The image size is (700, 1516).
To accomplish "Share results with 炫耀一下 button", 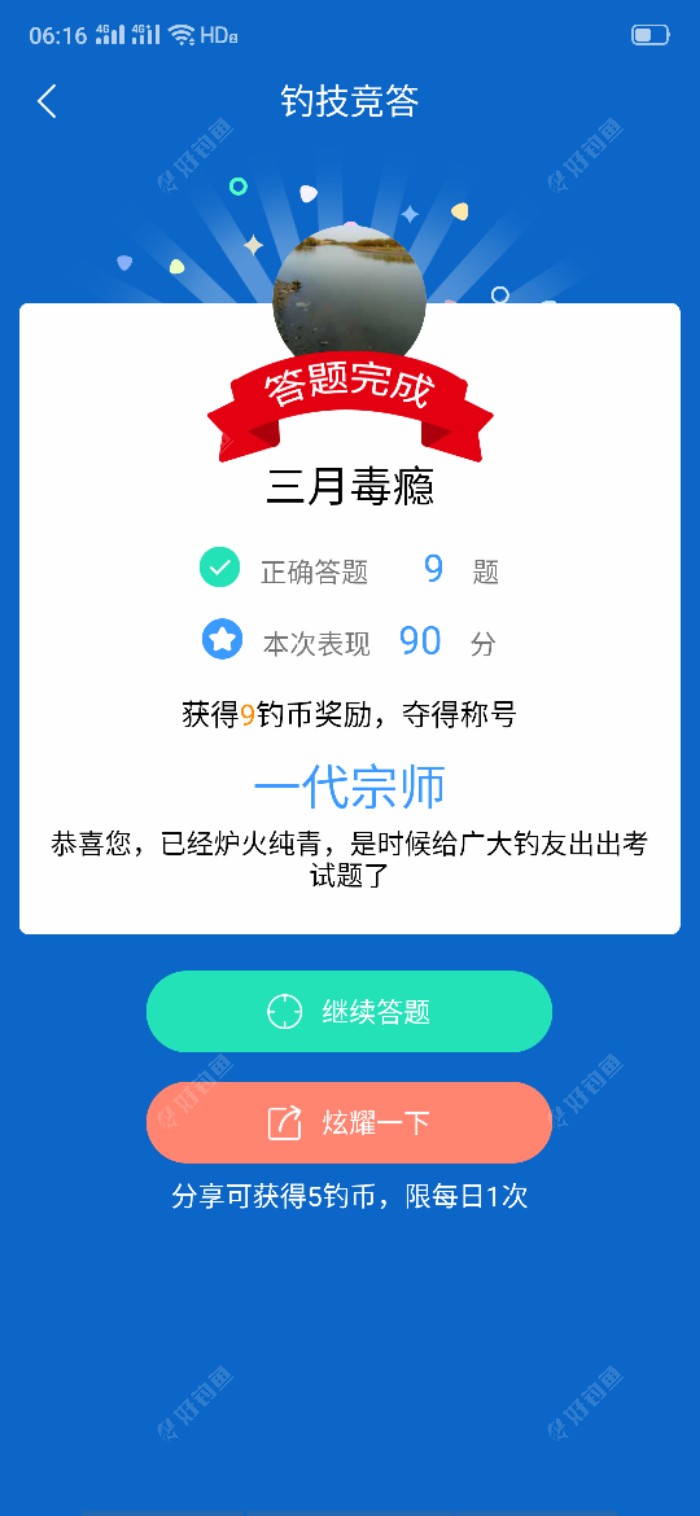I will (x=349, y=1122).
